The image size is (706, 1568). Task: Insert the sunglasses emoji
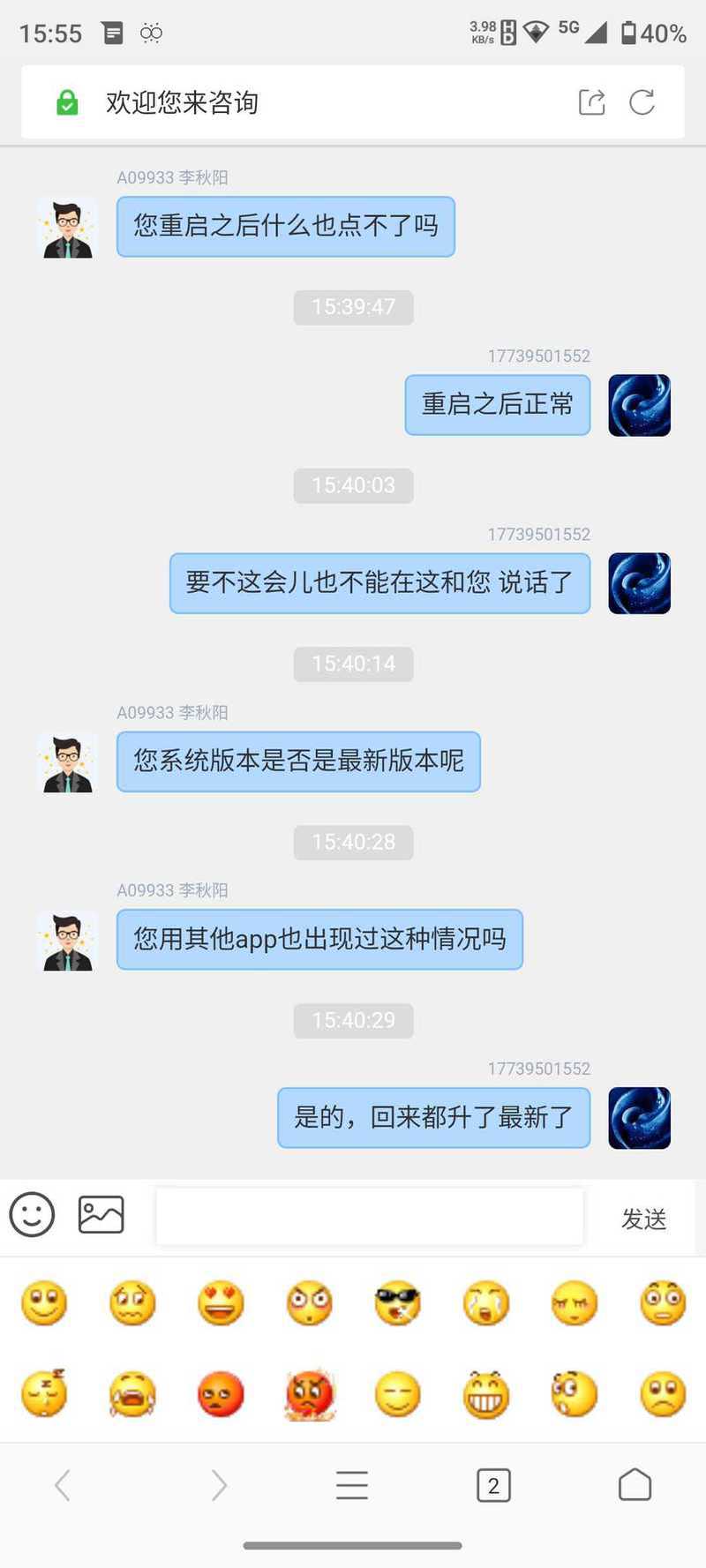tap(397, 1303)
